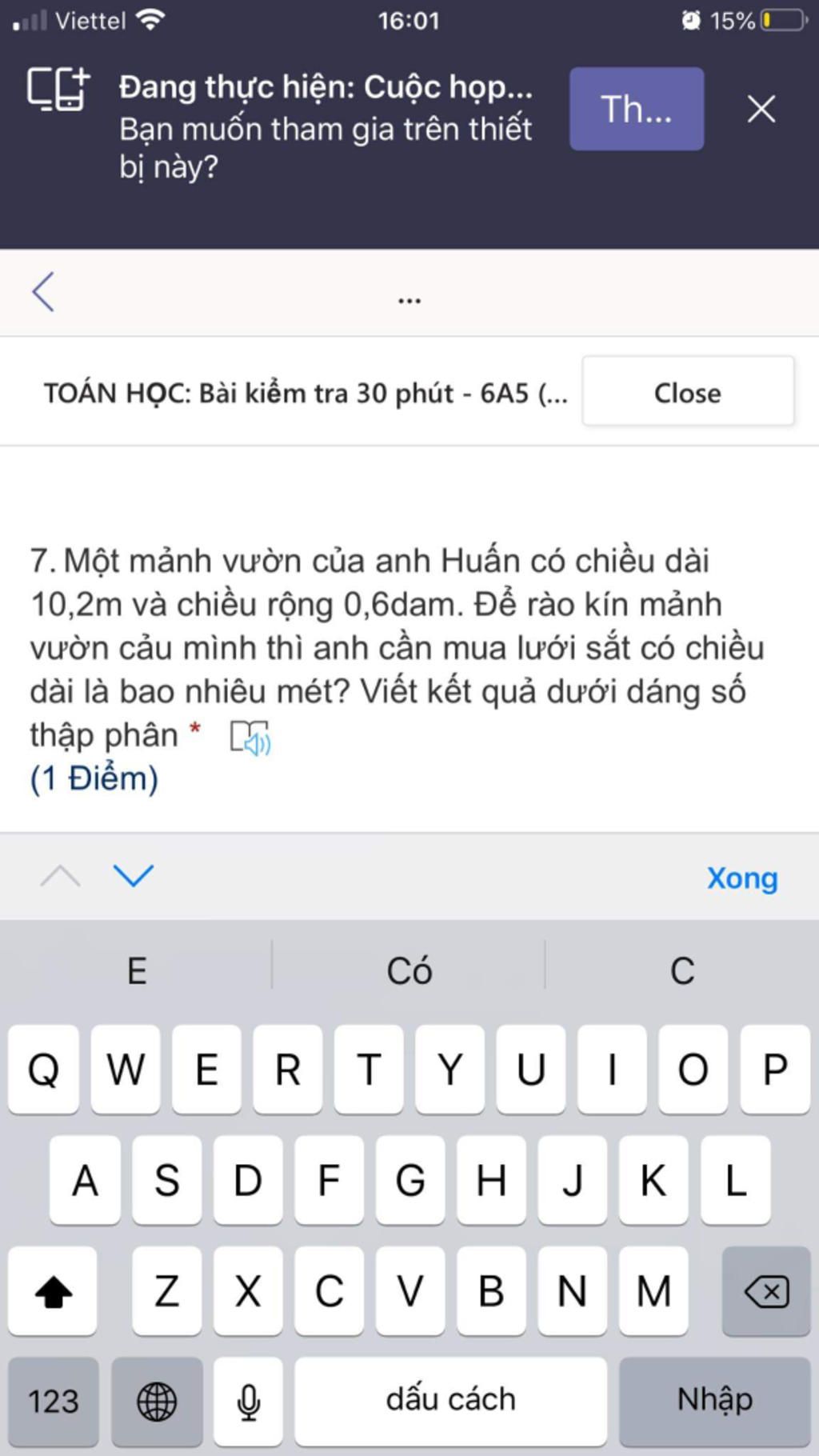Switch keyboard to 123 numbers
Image resolution: width=819 pixels, height=1456 pixels.
[54, 1401]
